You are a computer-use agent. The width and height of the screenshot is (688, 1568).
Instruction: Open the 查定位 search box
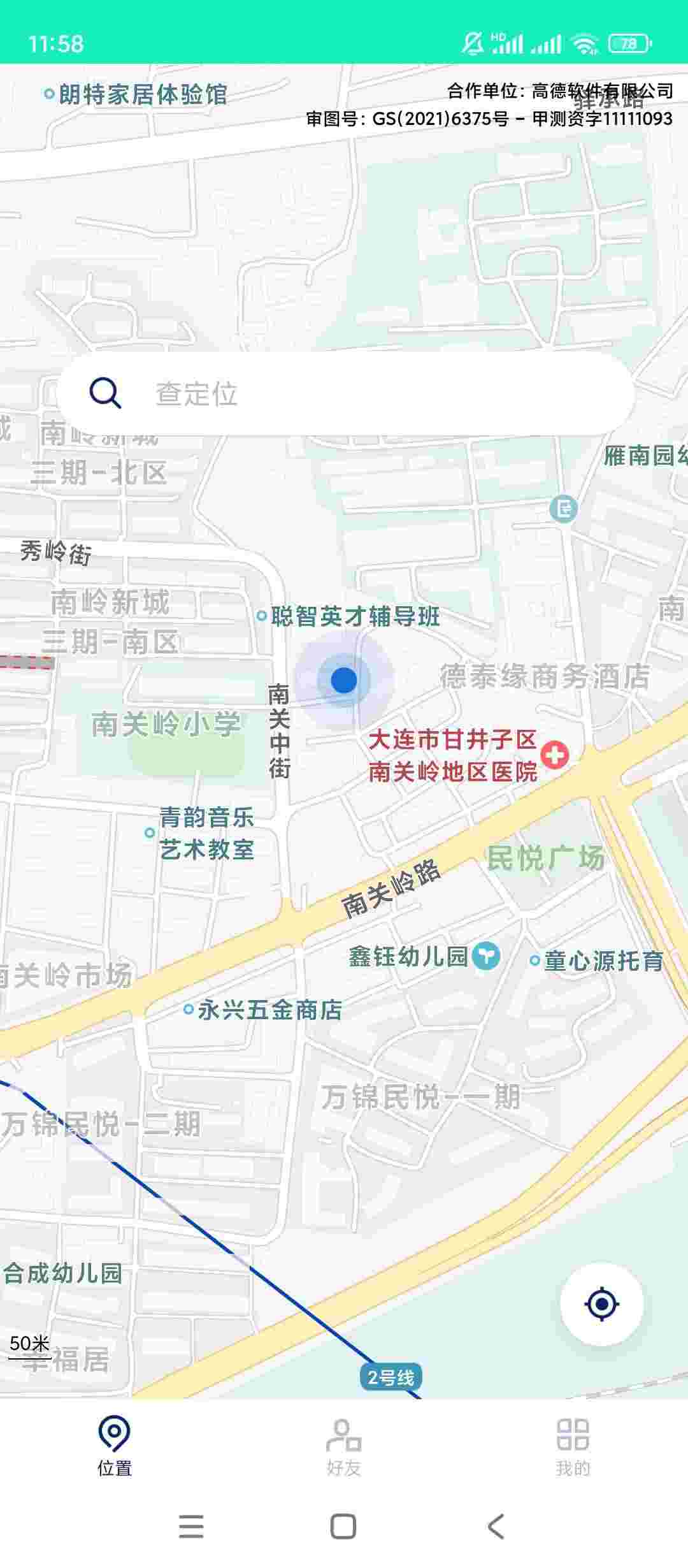click(x=347, y=394)
